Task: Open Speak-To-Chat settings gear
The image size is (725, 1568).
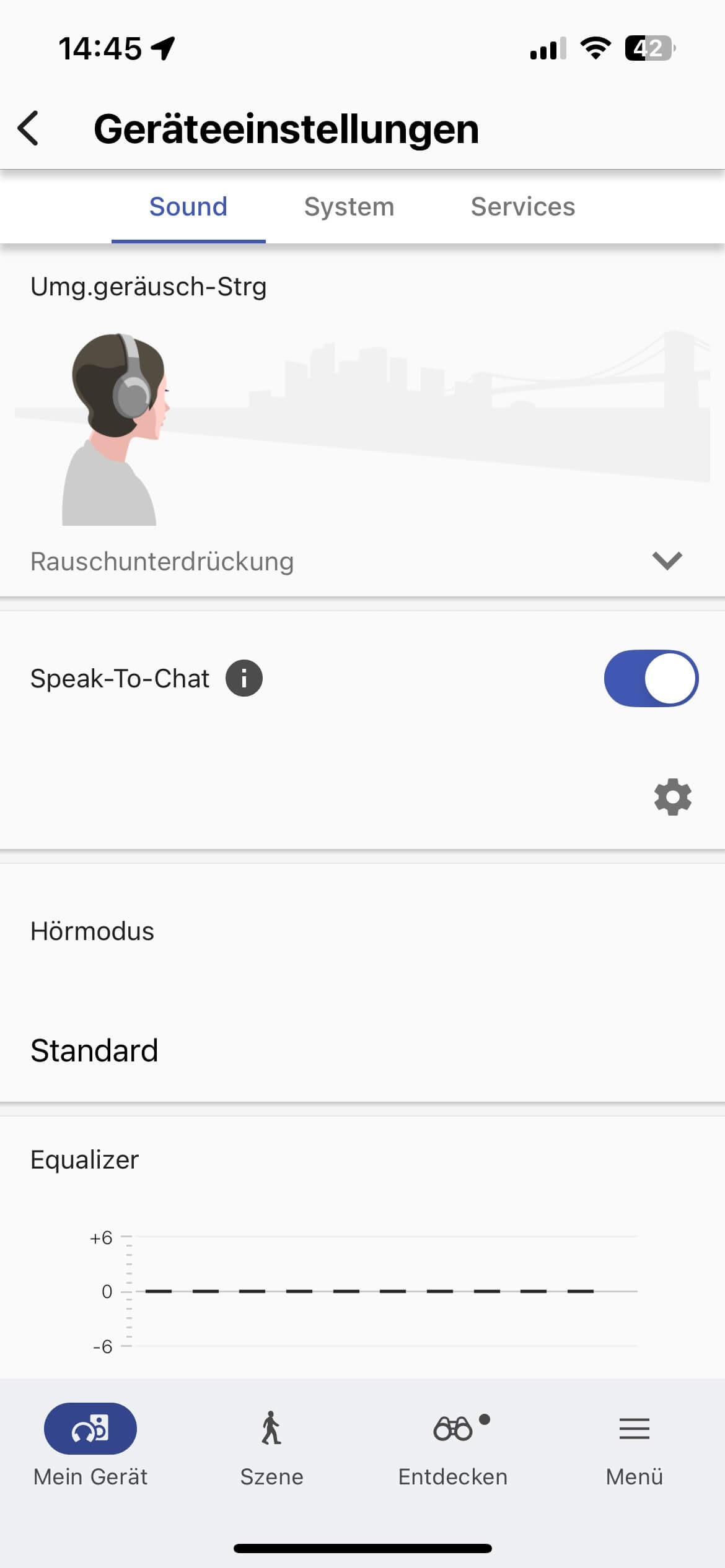Action: click(672, 797)
